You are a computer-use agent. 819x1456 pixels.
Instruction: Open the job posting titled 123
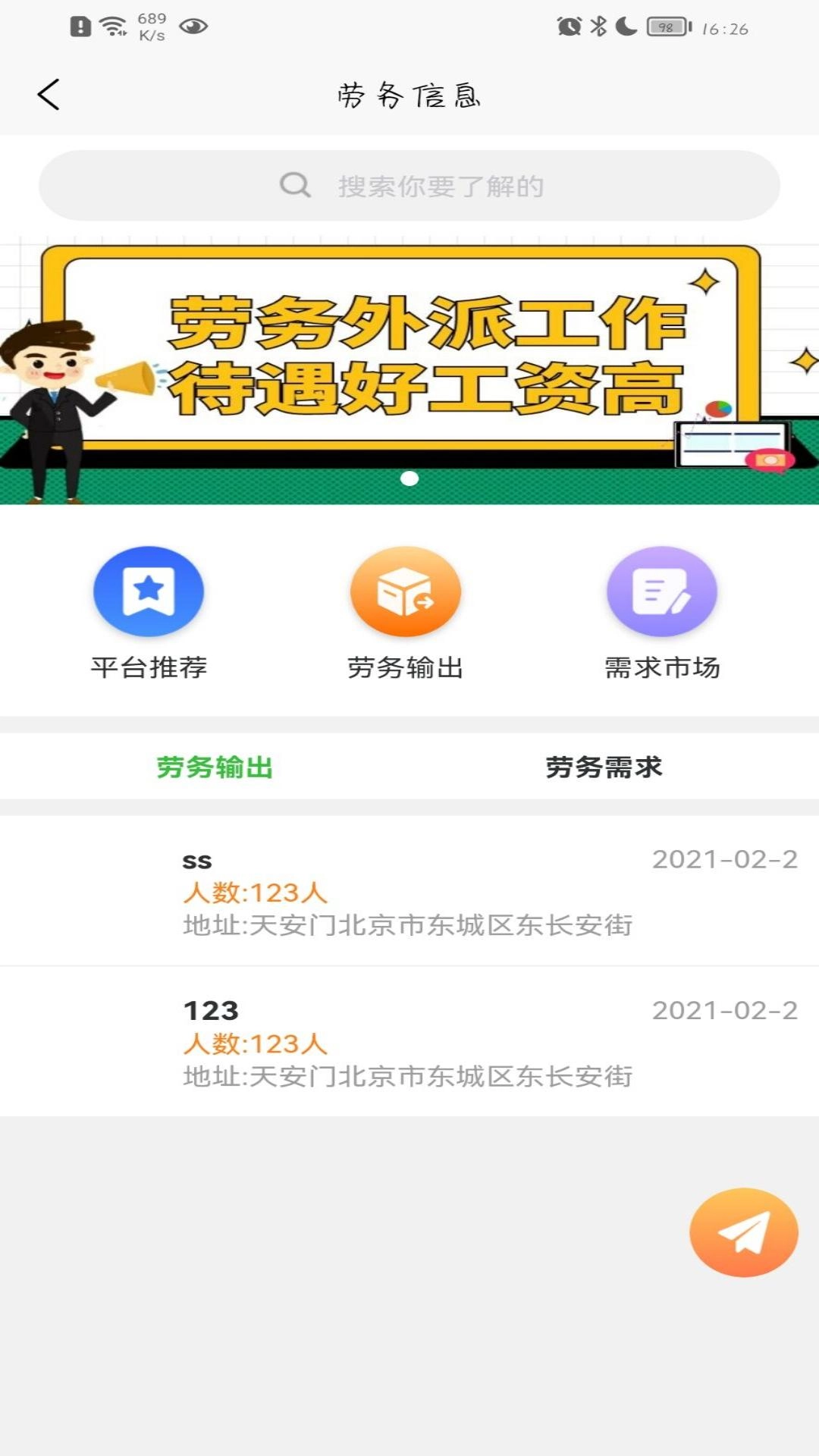coord(211,1009)
